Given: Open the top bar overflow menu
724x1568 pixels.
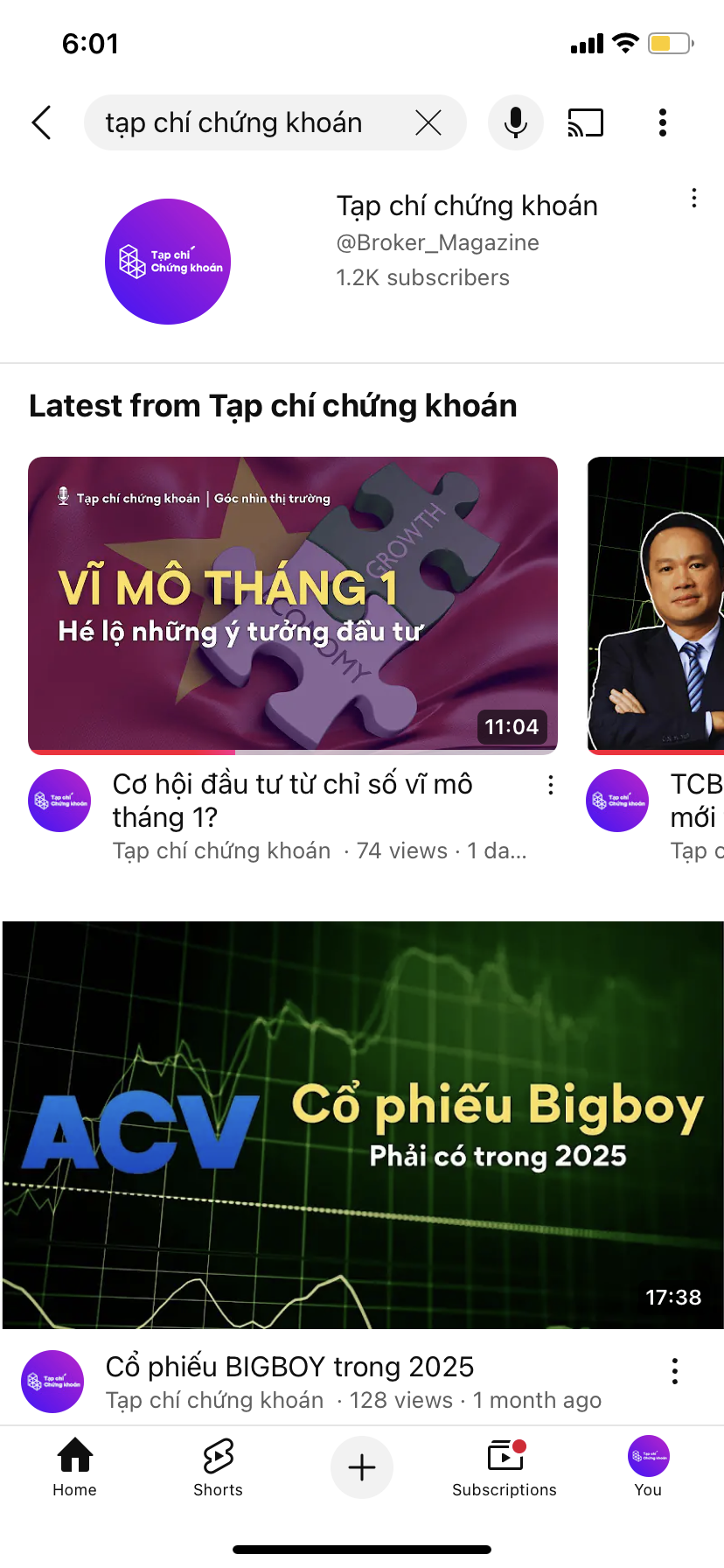Looking at the screenshot, I should 663,122.
